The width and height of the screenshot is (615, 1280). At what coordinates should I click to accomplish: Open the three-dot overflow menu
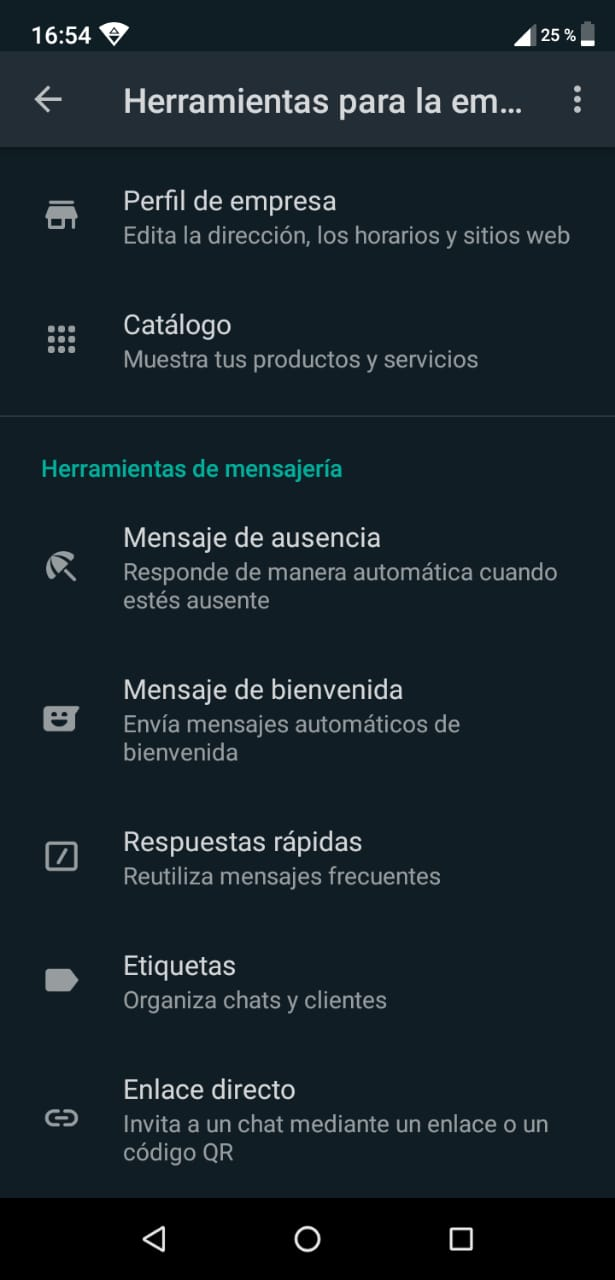(577, 99)
